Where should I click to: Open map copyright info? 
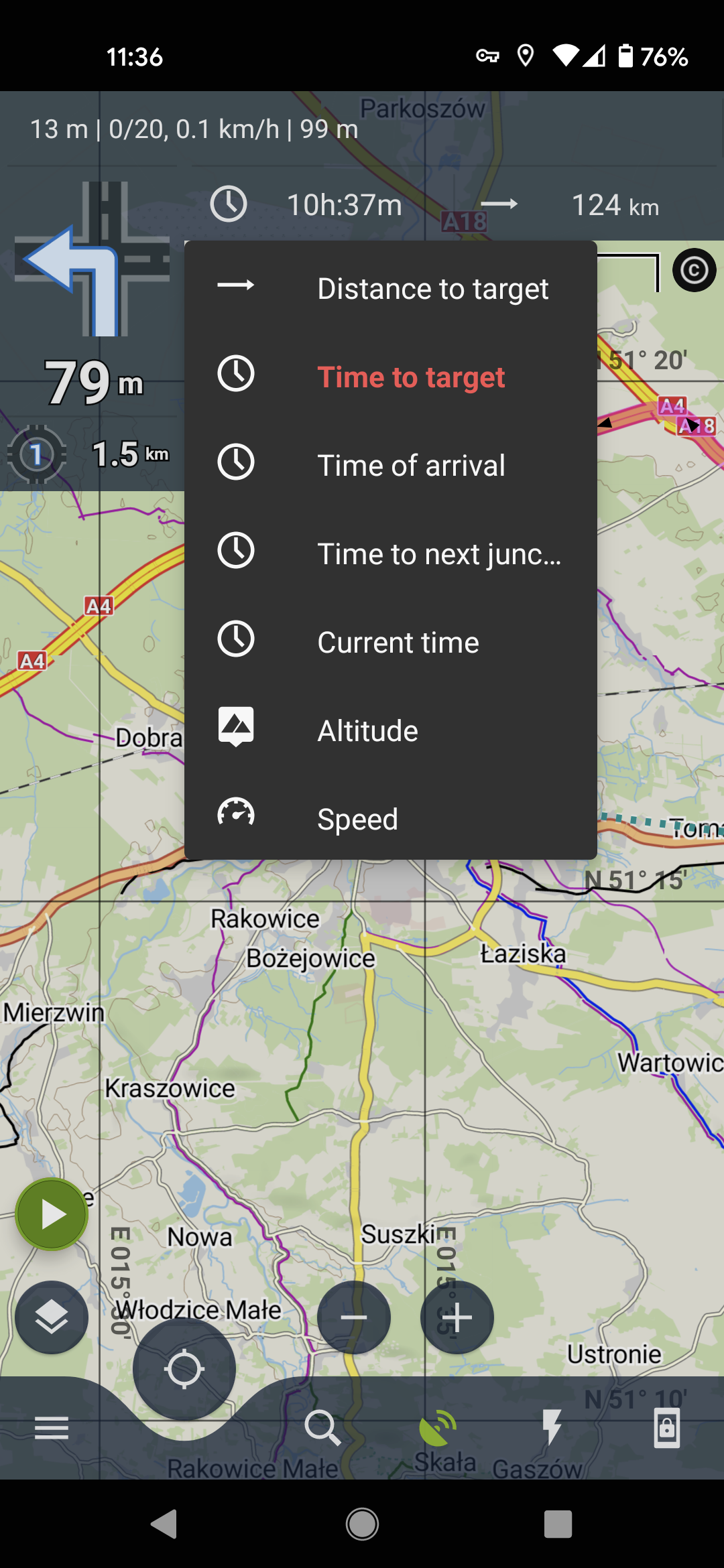694,271
